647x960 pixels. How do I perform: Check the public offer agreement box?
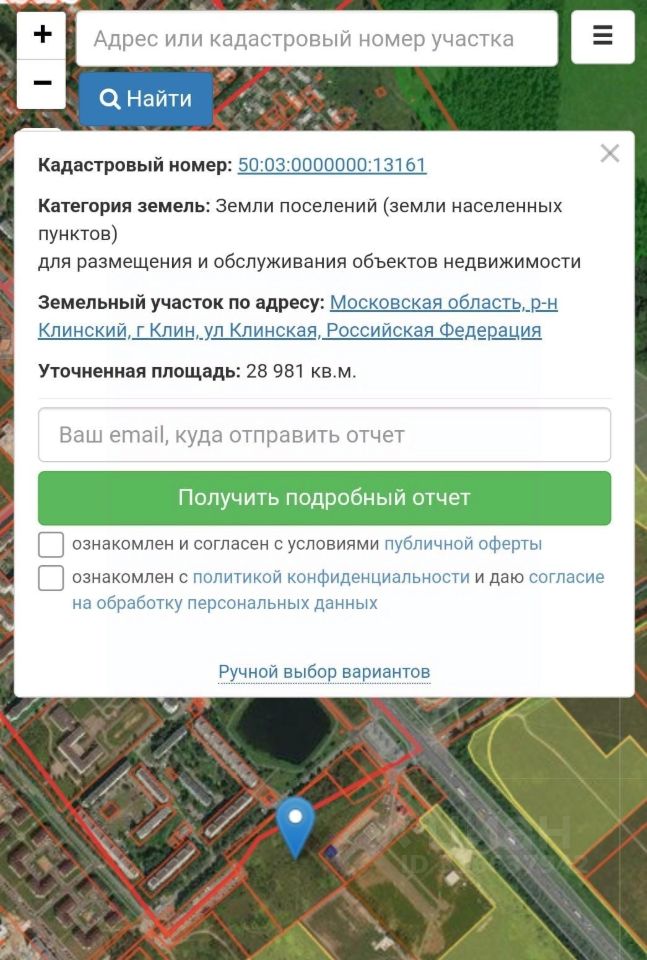click(x=51, y=545)
